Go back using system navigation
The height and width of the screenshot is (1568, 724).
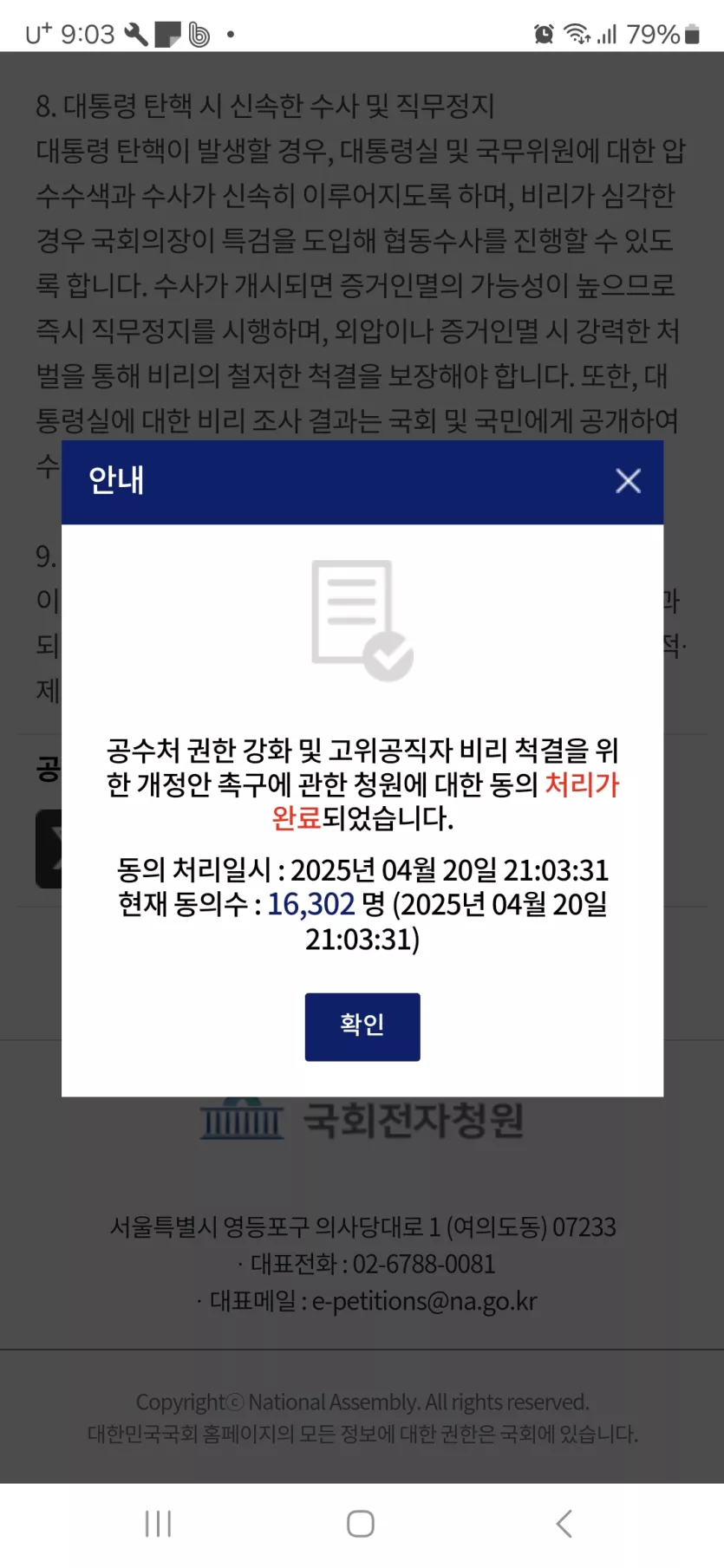[564, 1523]
